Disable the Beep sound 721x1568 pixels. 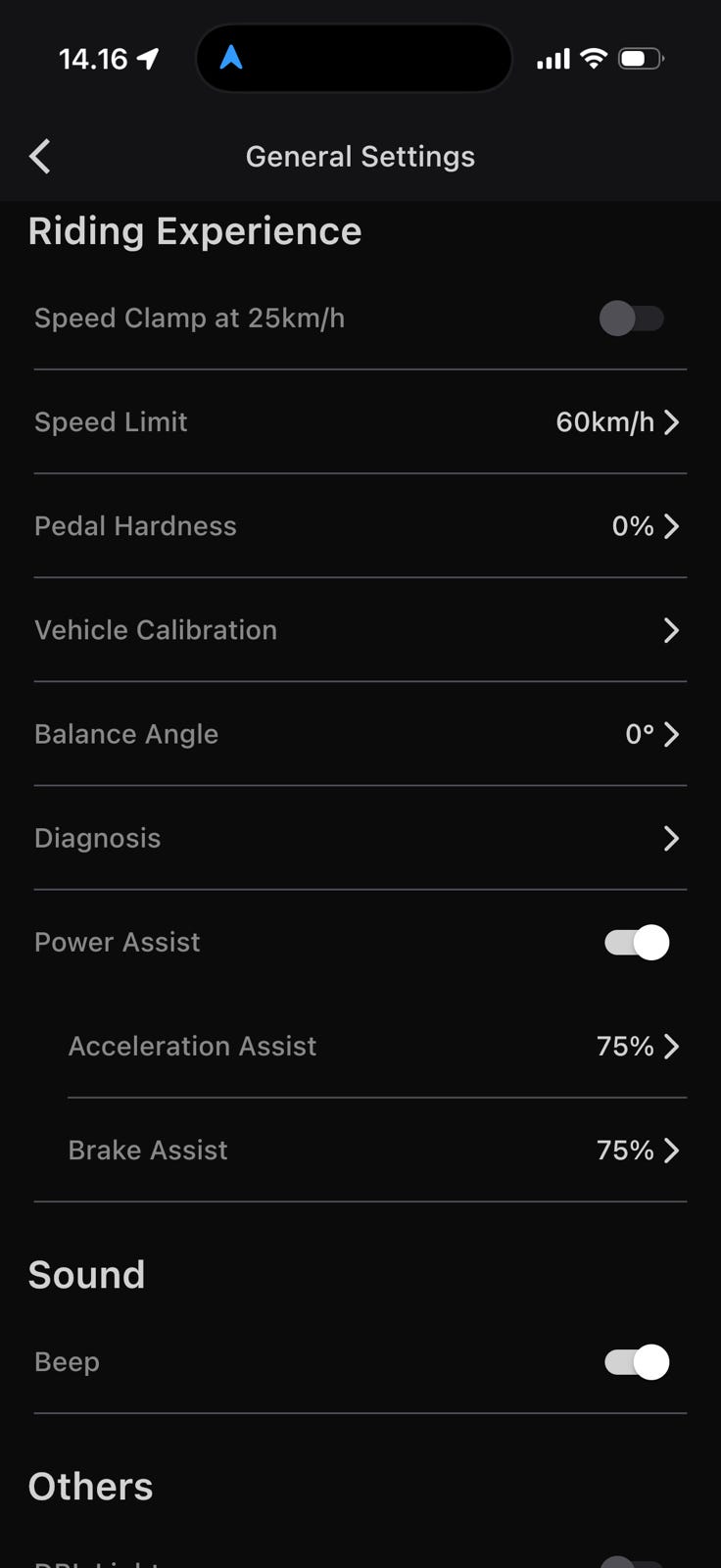click(x=637, y=1362)
